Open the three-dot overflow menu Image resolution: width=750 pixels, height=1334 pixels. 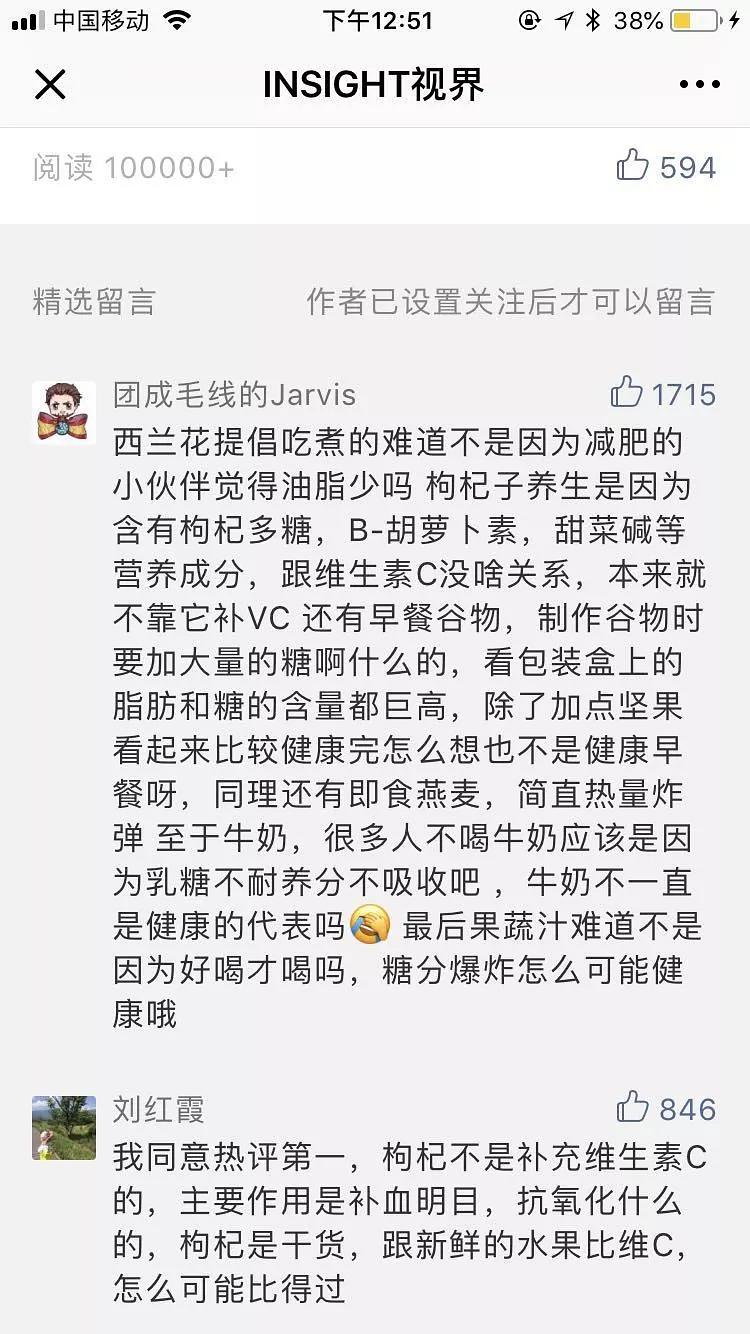click(x=699, y=85)
